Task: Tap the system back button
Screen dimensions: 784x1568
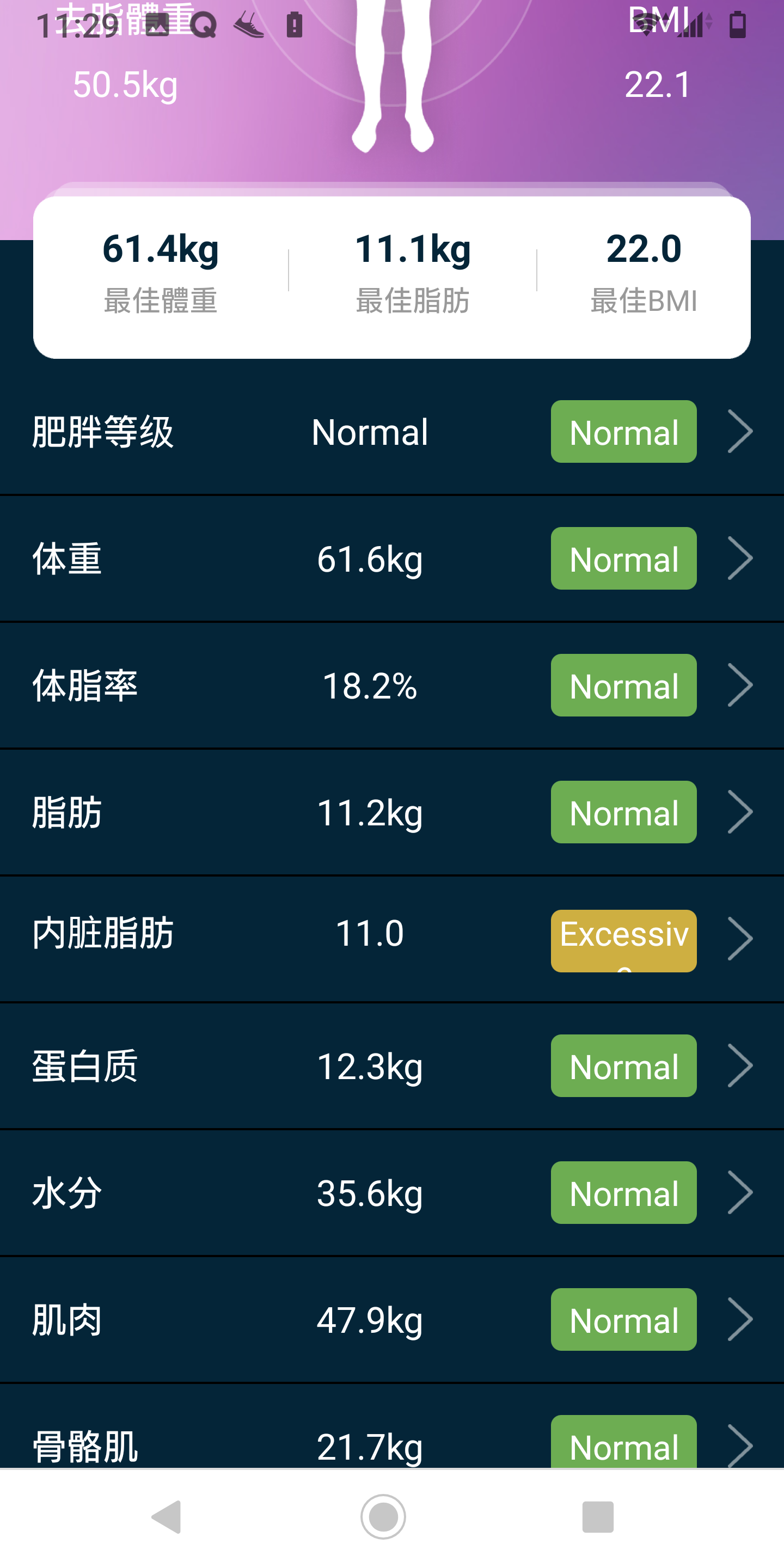Action: [167, 1517]
